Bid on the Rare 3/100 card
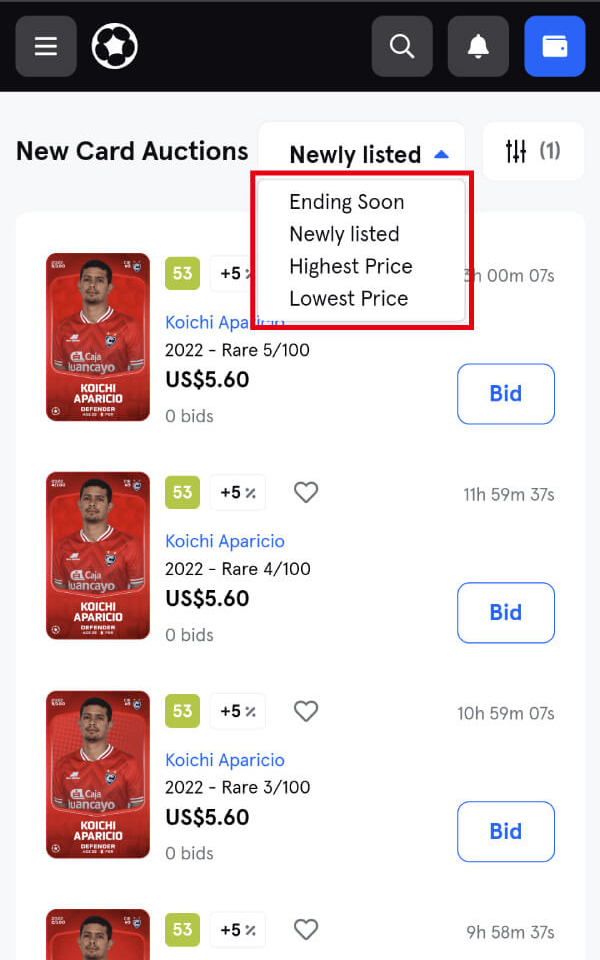Viewport: 600px width, 960px height. (505, 831)
